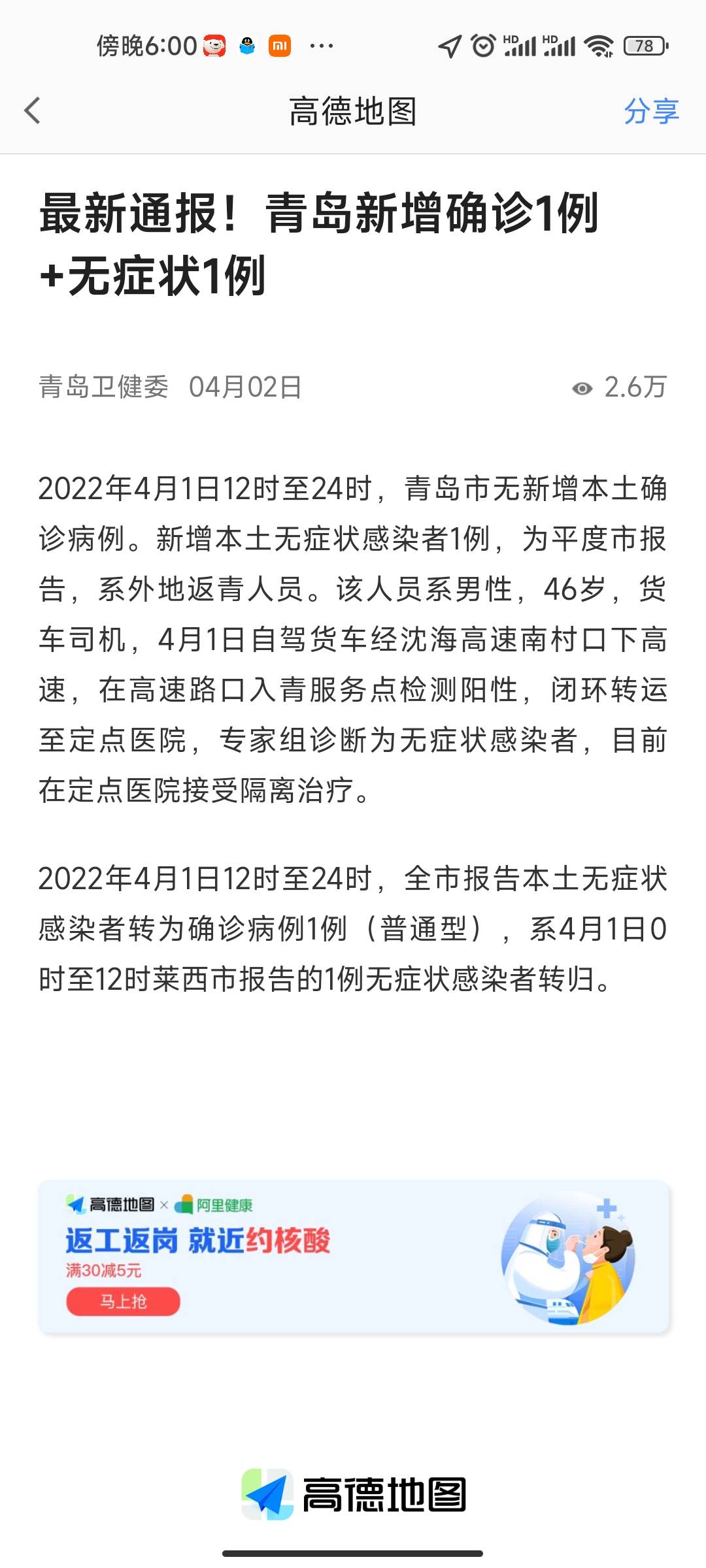
Task: Open the 分享 share option
Action: click(652, 110)
